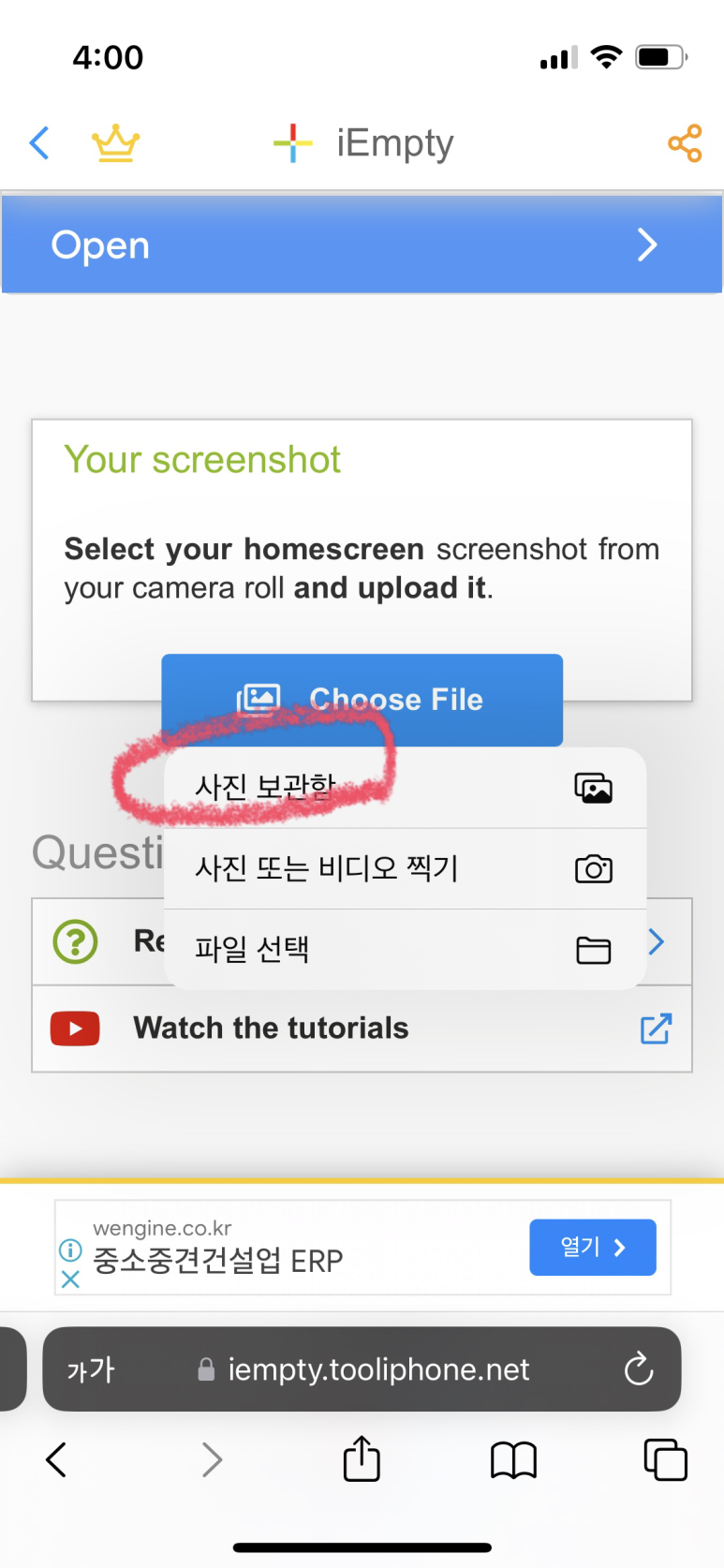Viewport: 724px width, 1568px height.
Task: Go back in Safari toolbar
Action: (56, 1459)
